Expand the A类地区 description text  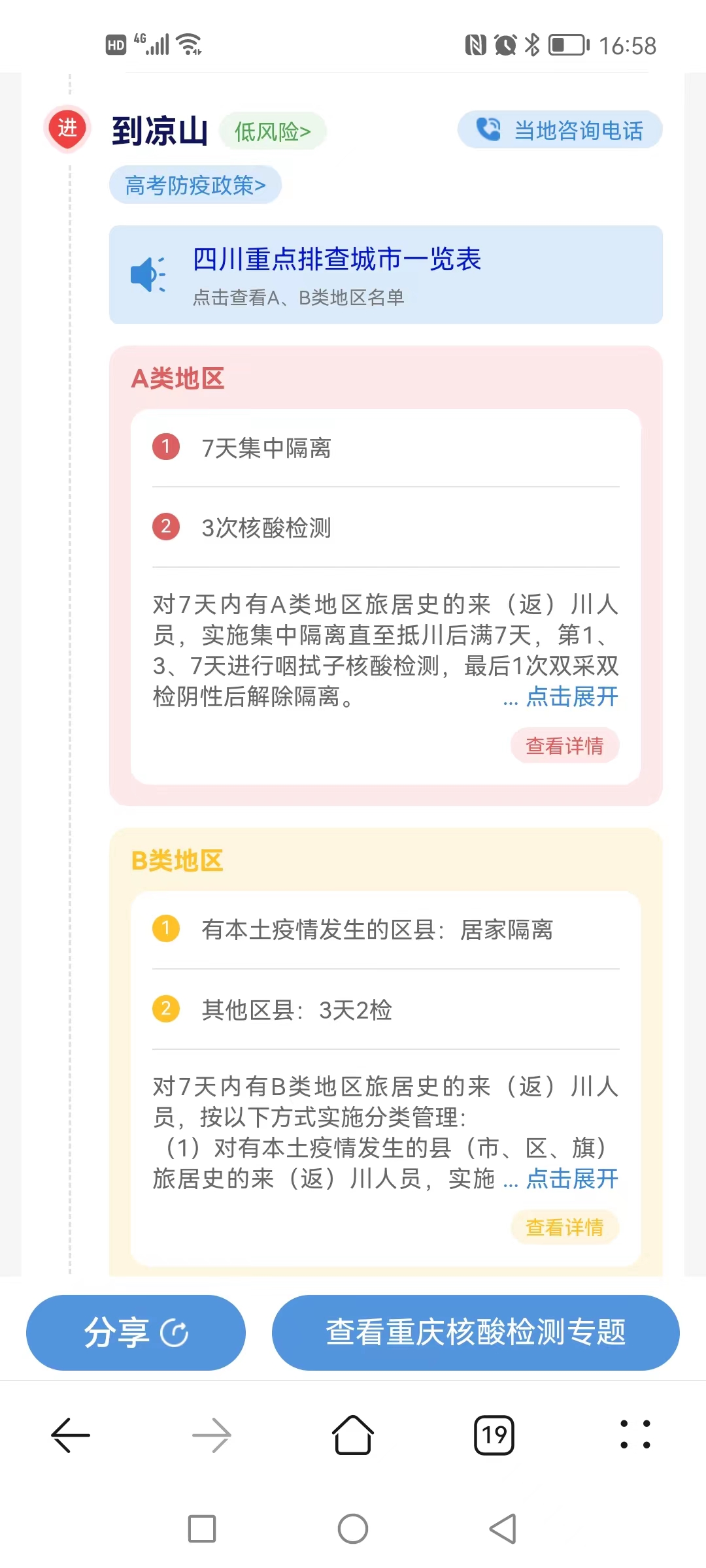(572, 696)
